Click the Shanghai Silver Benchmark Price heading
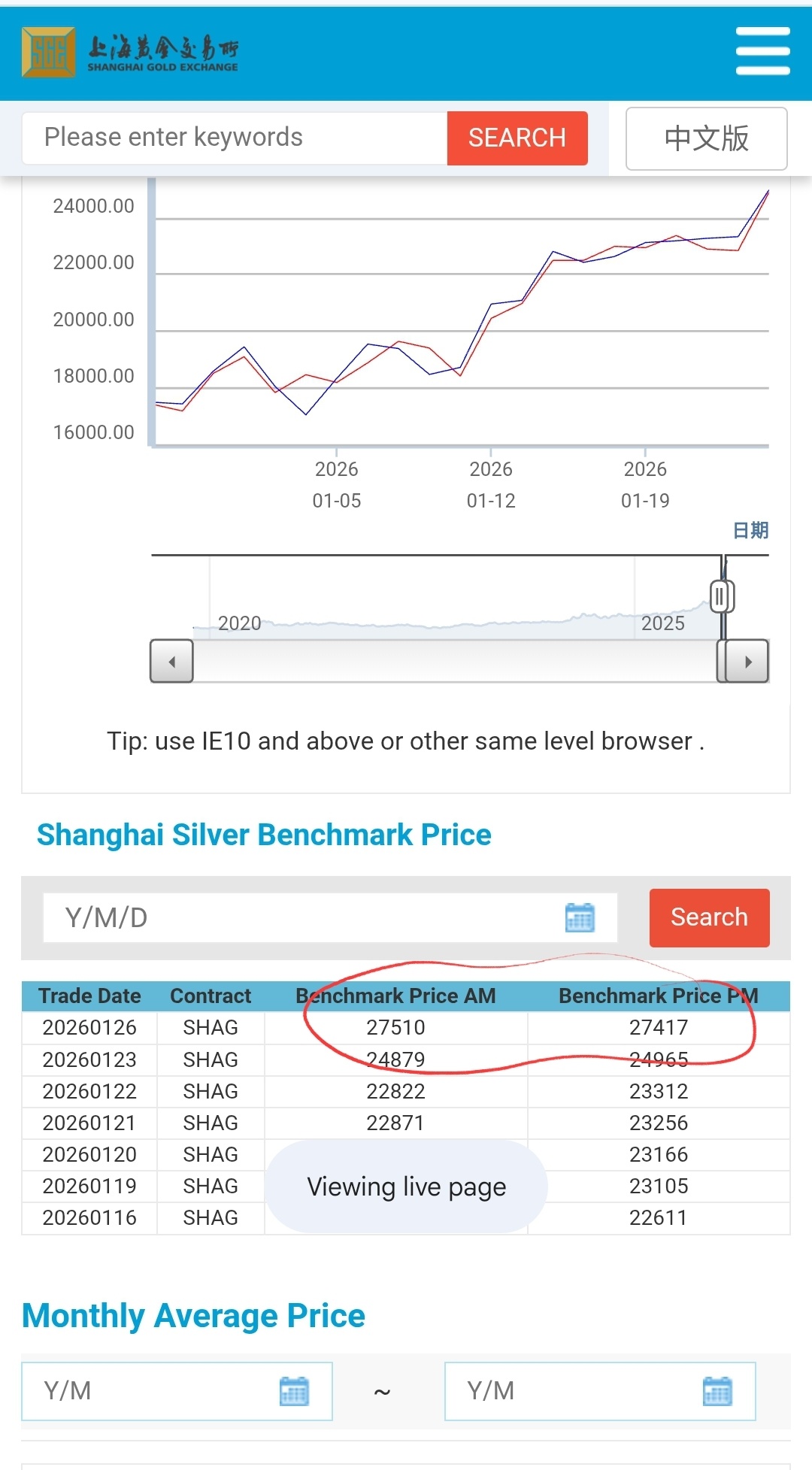The height and width of the screenshot is (1470, 812). [x=263, y=835]
